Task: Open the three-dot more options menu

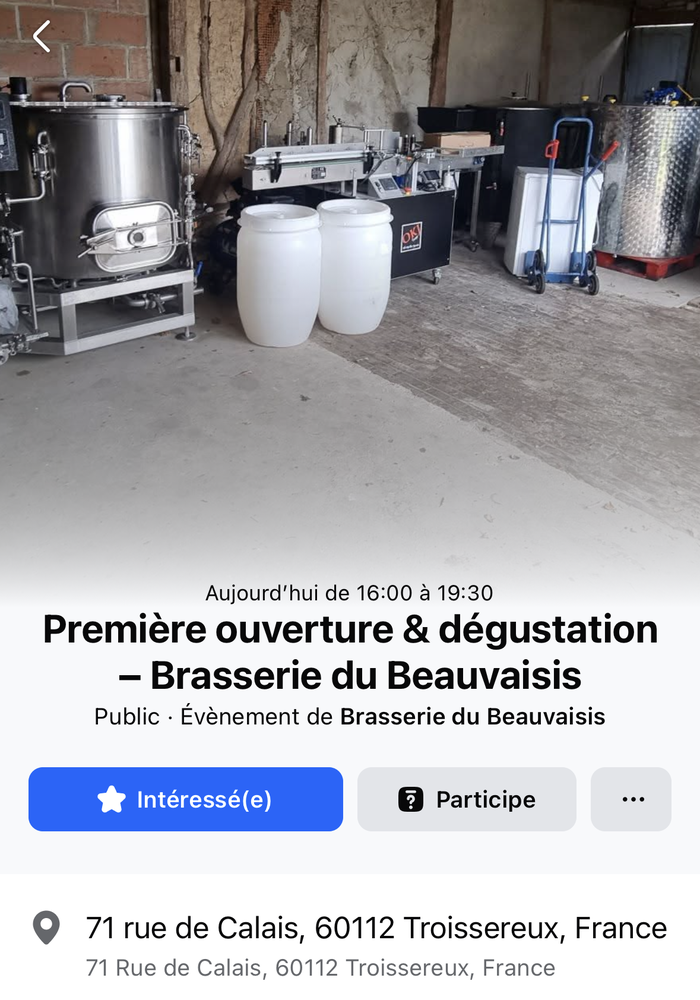Action: [x=631, y=799]
